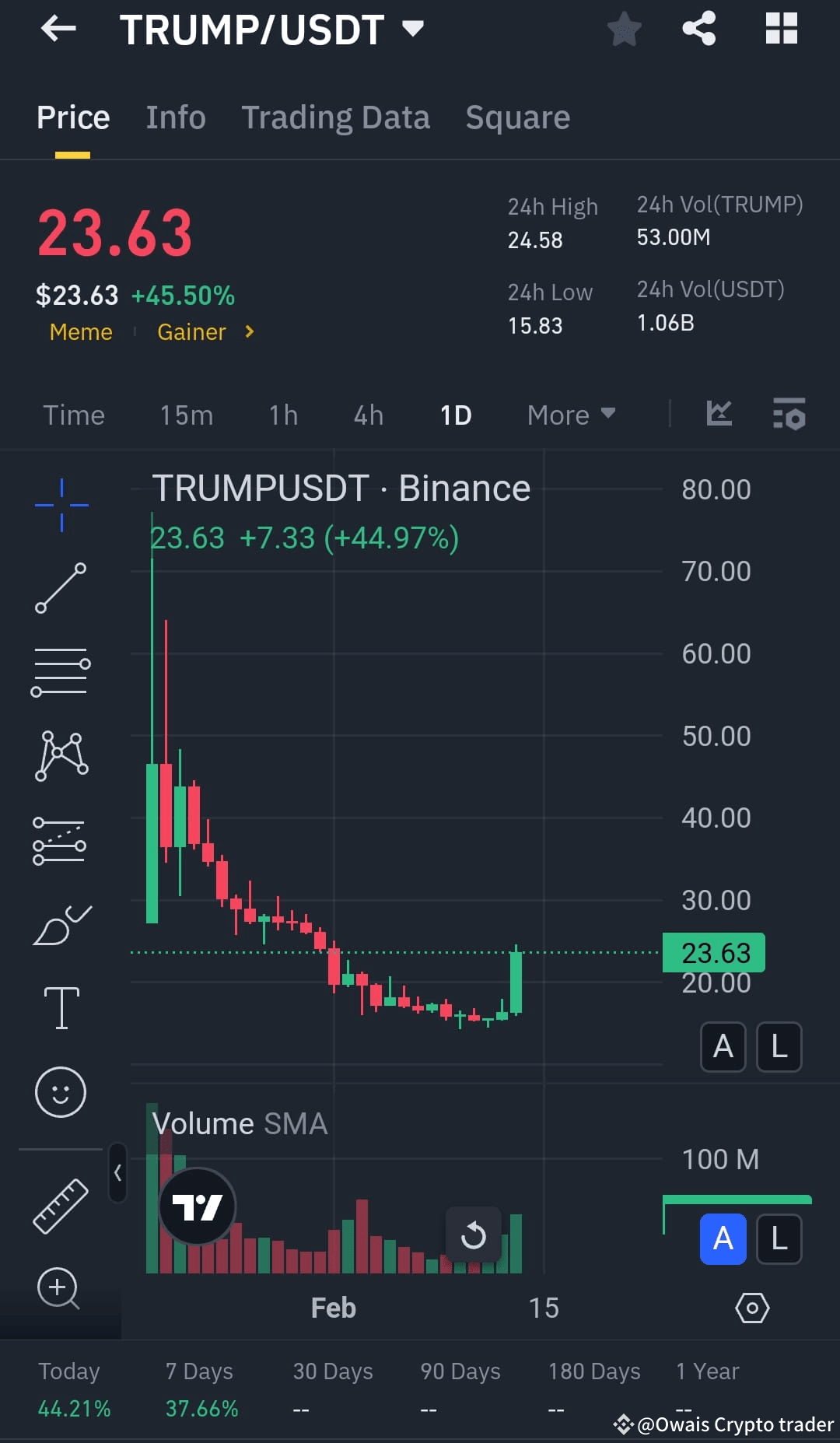840x1443 pixels.
Task: Switch to the Info tab
Action: 175,117
